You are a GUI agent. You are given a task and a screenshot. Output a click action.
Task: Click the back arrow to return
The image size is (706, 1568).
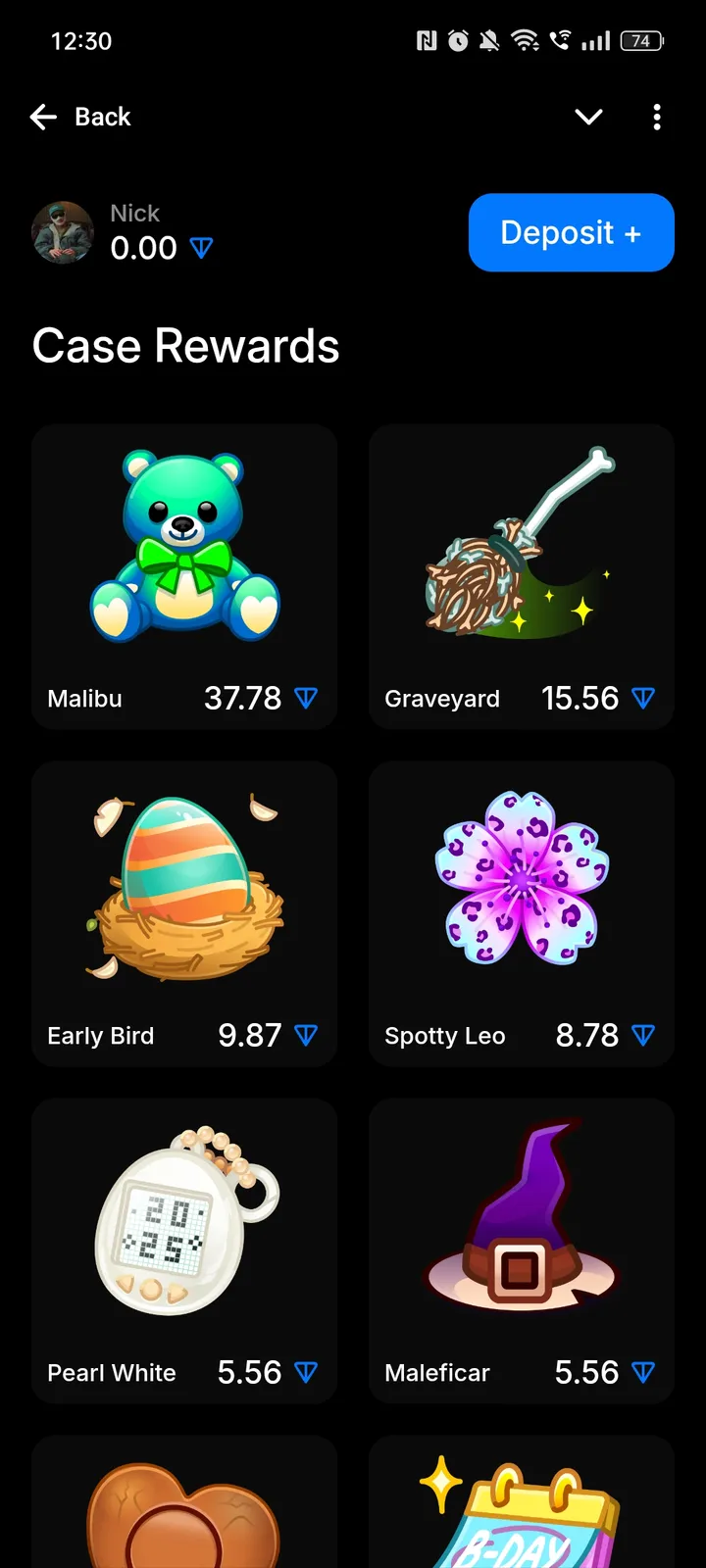43,117
